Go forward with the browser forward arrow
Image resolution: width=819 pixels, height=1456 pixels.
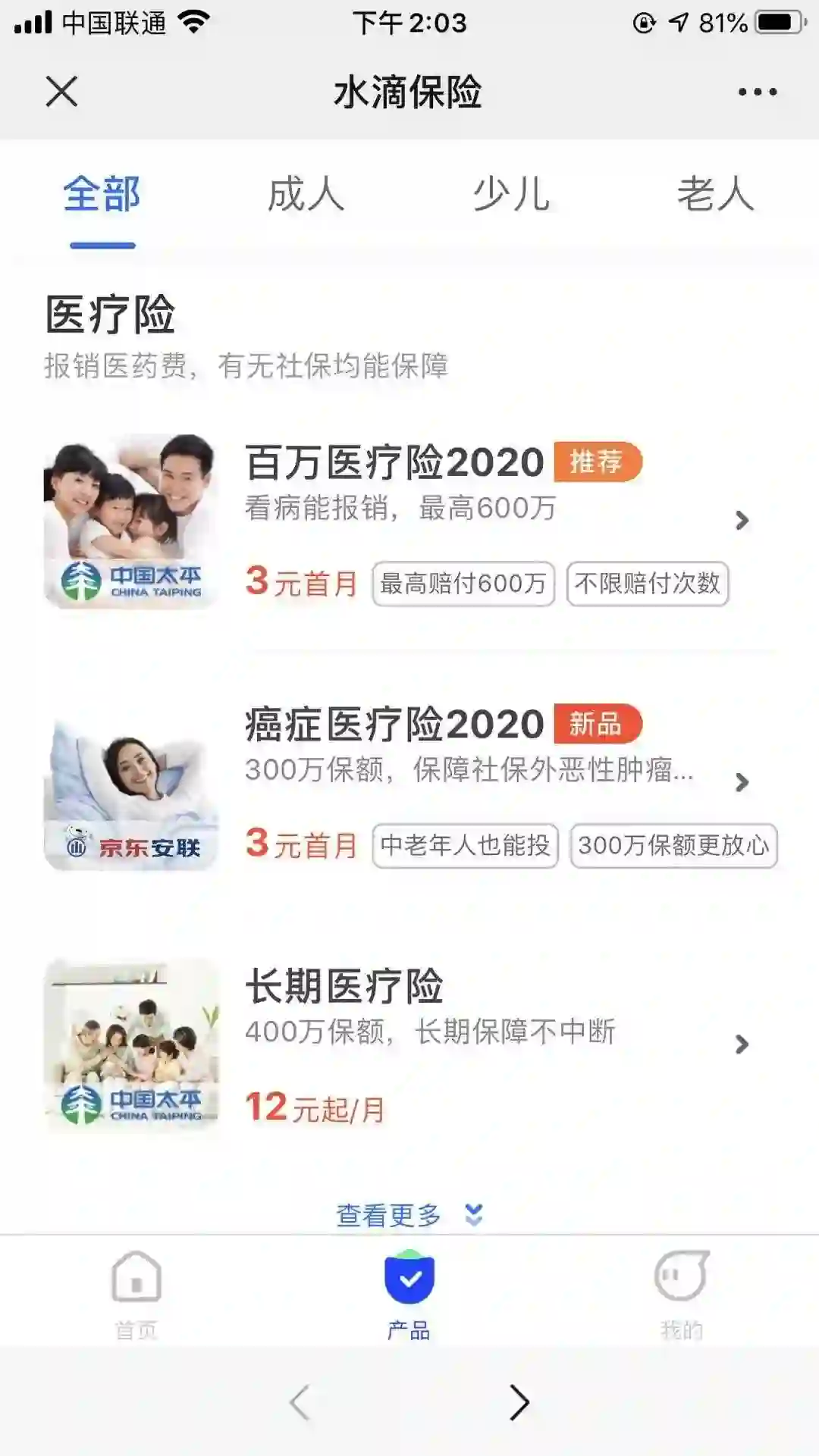pyautogui.click(x=519, y=1402)
